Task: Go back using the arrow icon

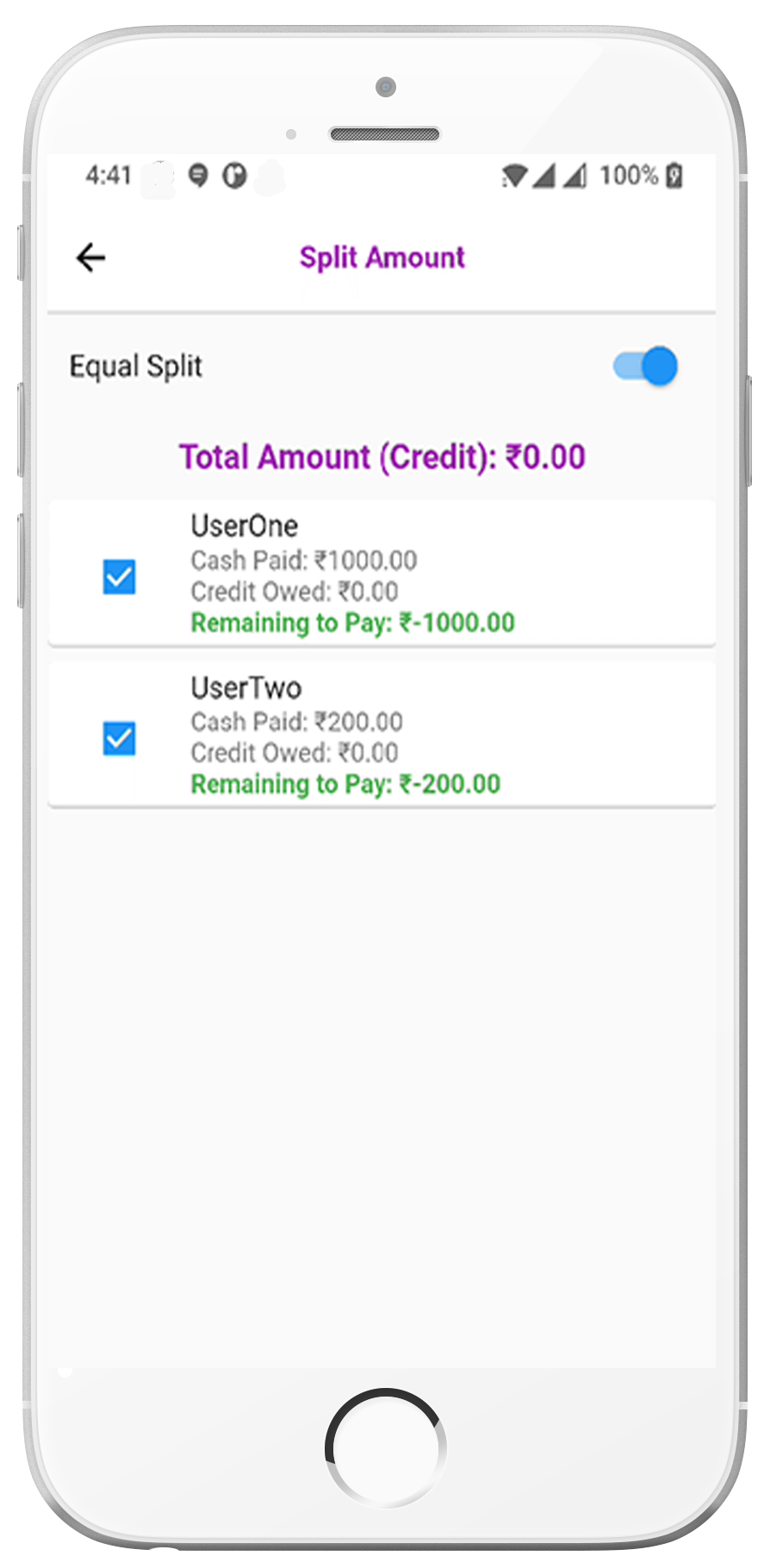Action: [x=90, y=258]
